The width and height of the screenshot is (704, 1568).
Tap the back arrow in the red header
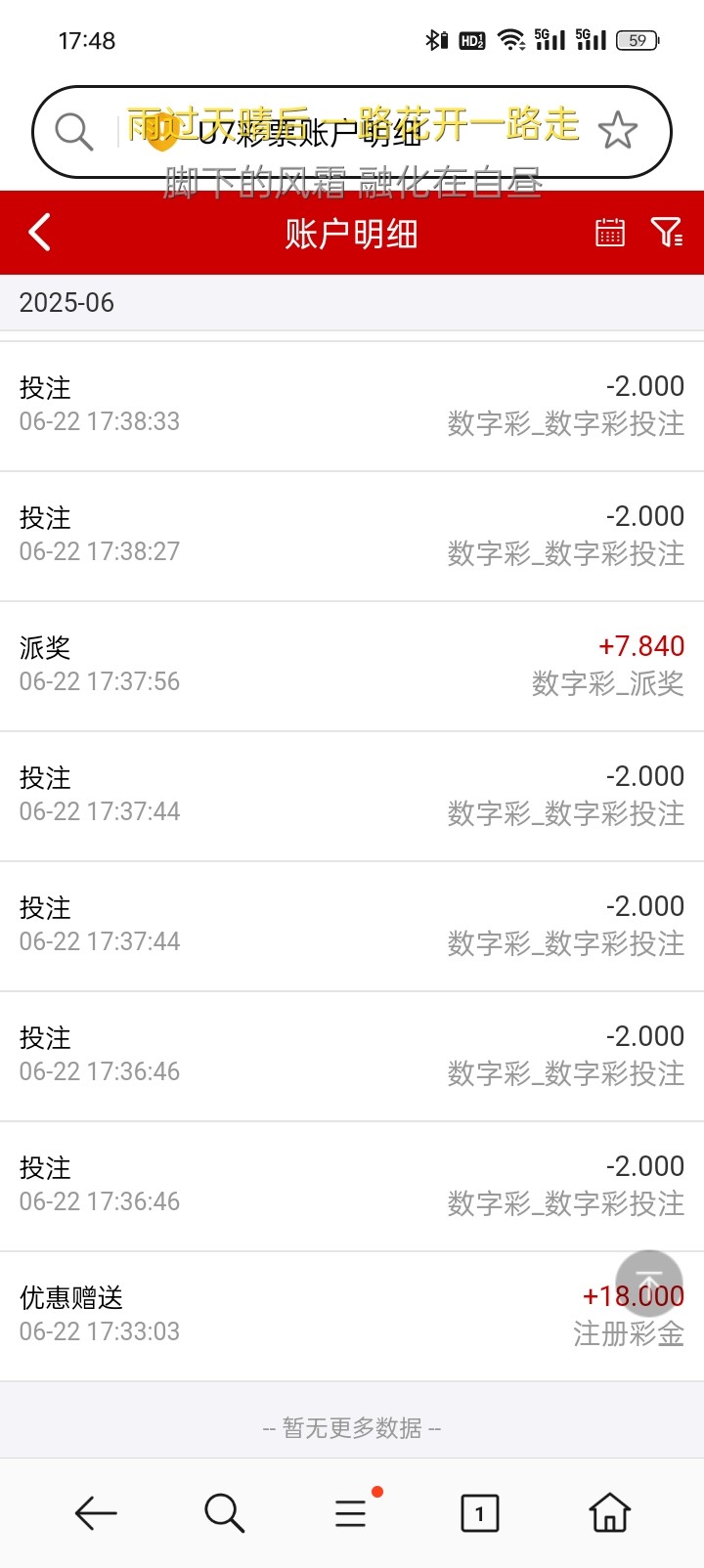click(39, 233)
